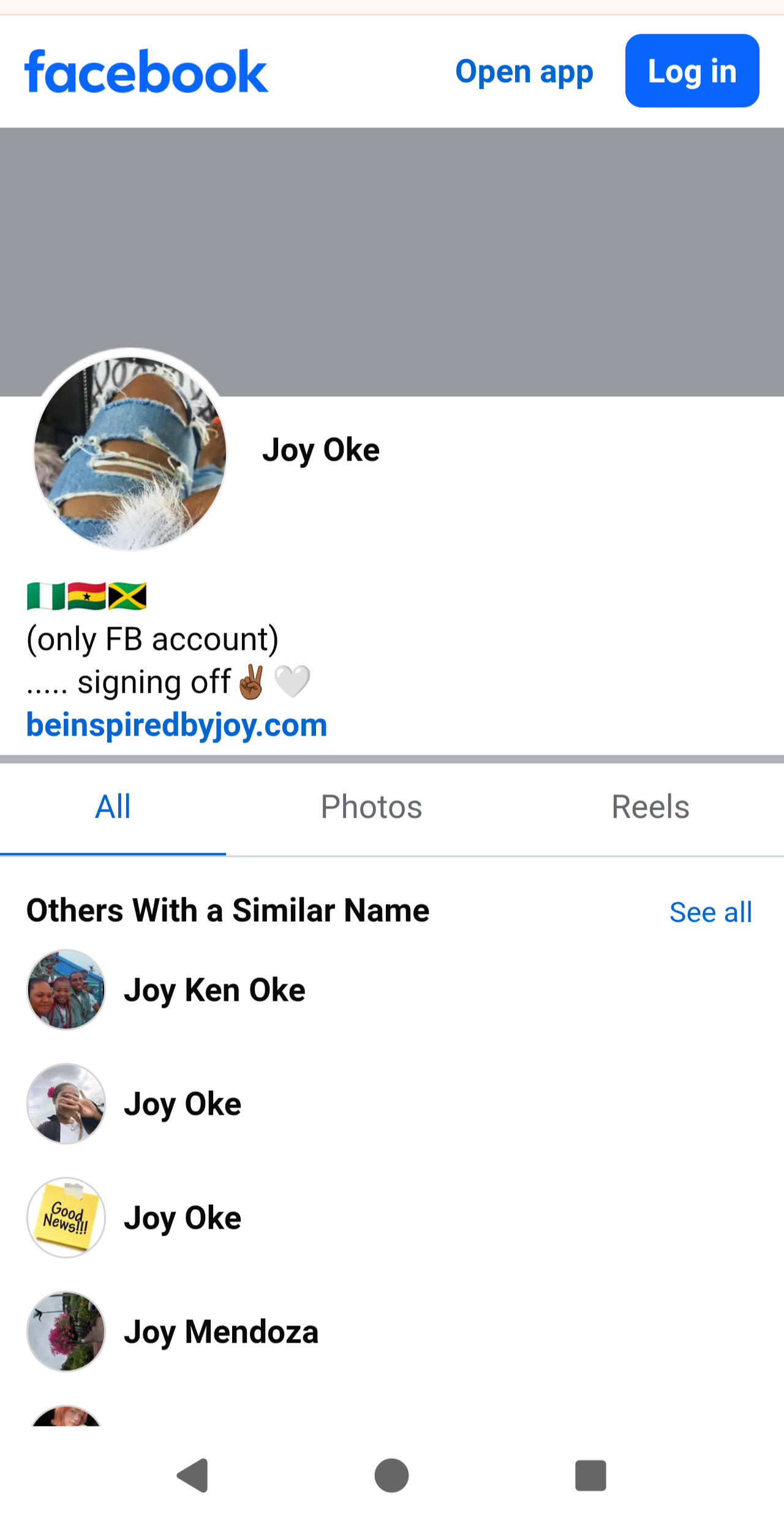
Task: Open Joy Ken Oke's profile
Action: (214, 990)
